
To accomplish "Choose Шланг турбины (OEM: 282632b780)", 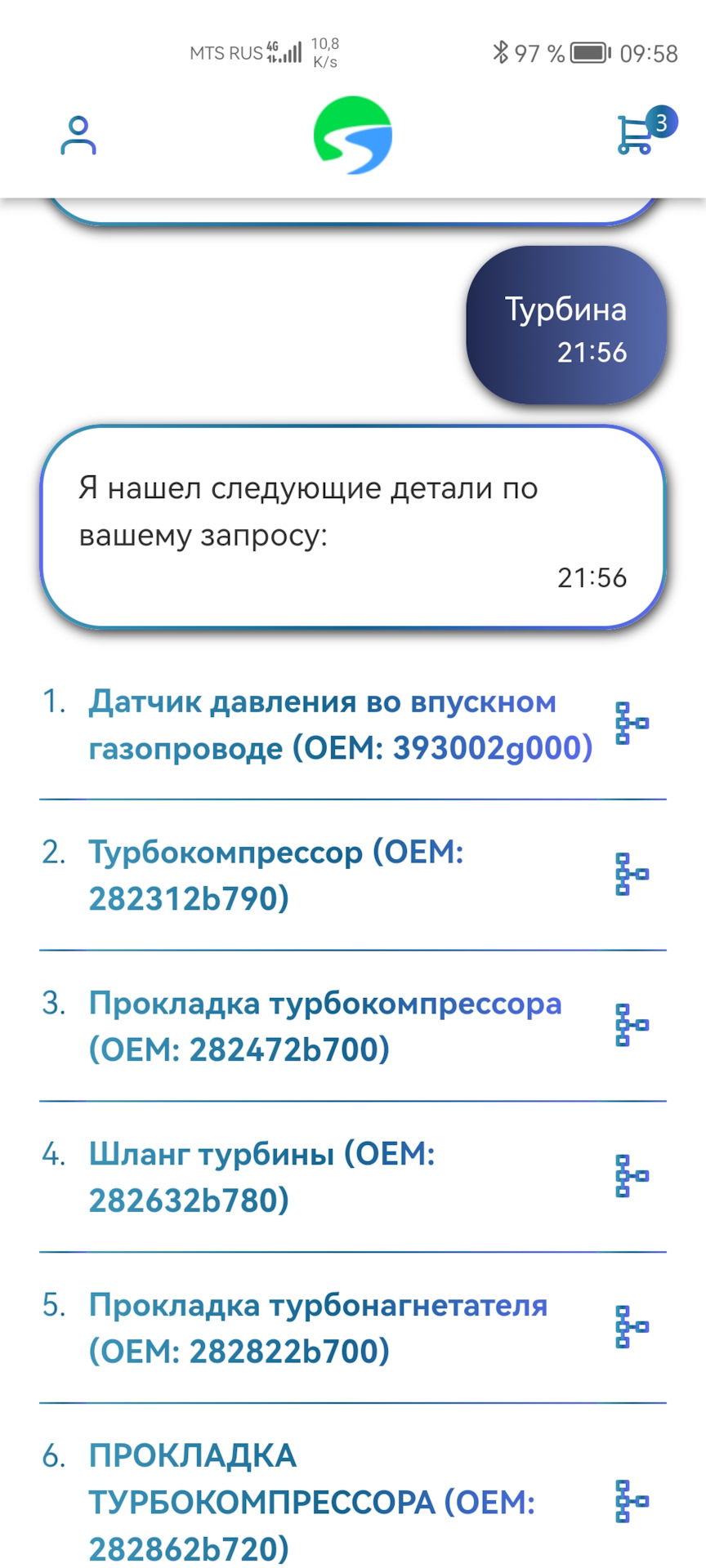I will 261,1177.
